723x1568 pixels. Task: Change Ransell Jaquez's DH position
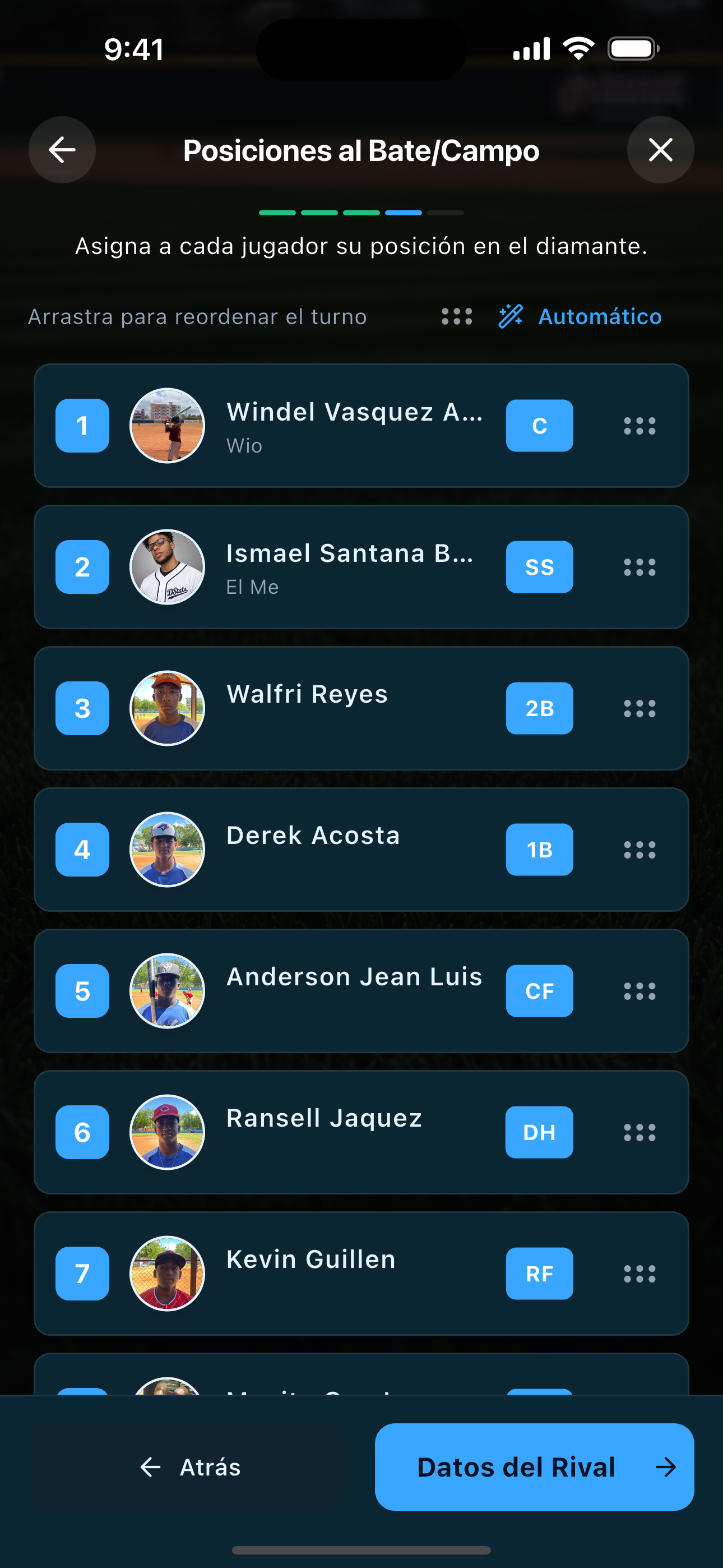539,1132
